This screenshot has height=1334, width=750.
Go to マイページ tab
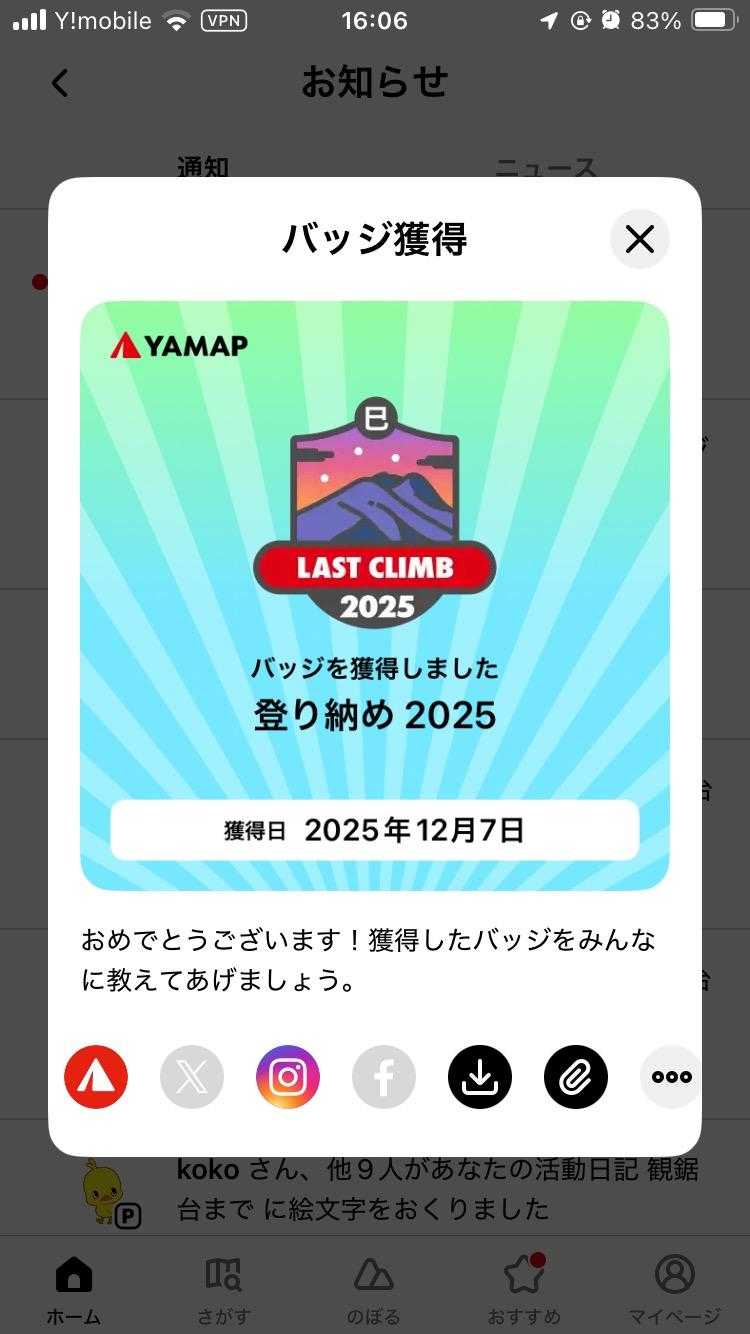(x=674, y=1289)
